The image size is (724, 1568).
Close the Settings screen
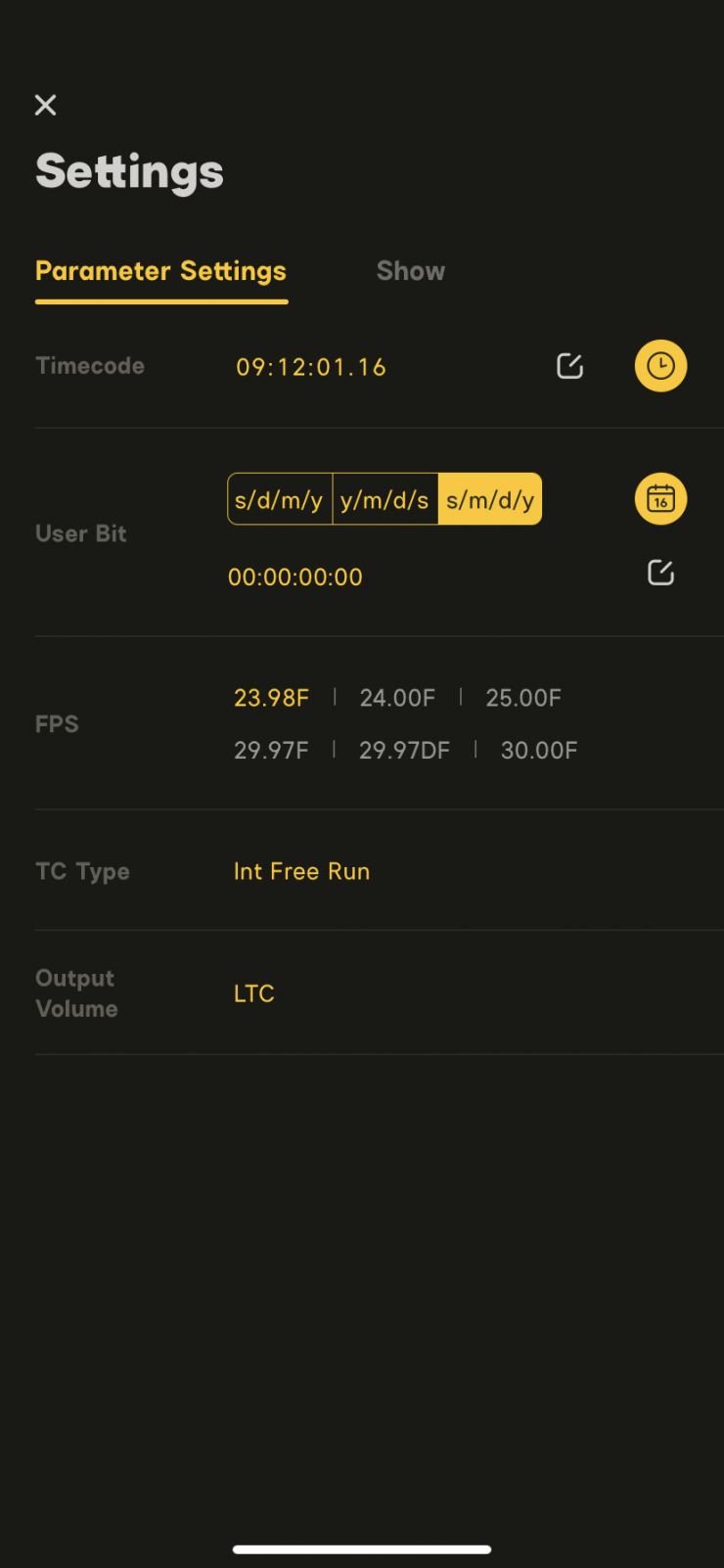45,105
